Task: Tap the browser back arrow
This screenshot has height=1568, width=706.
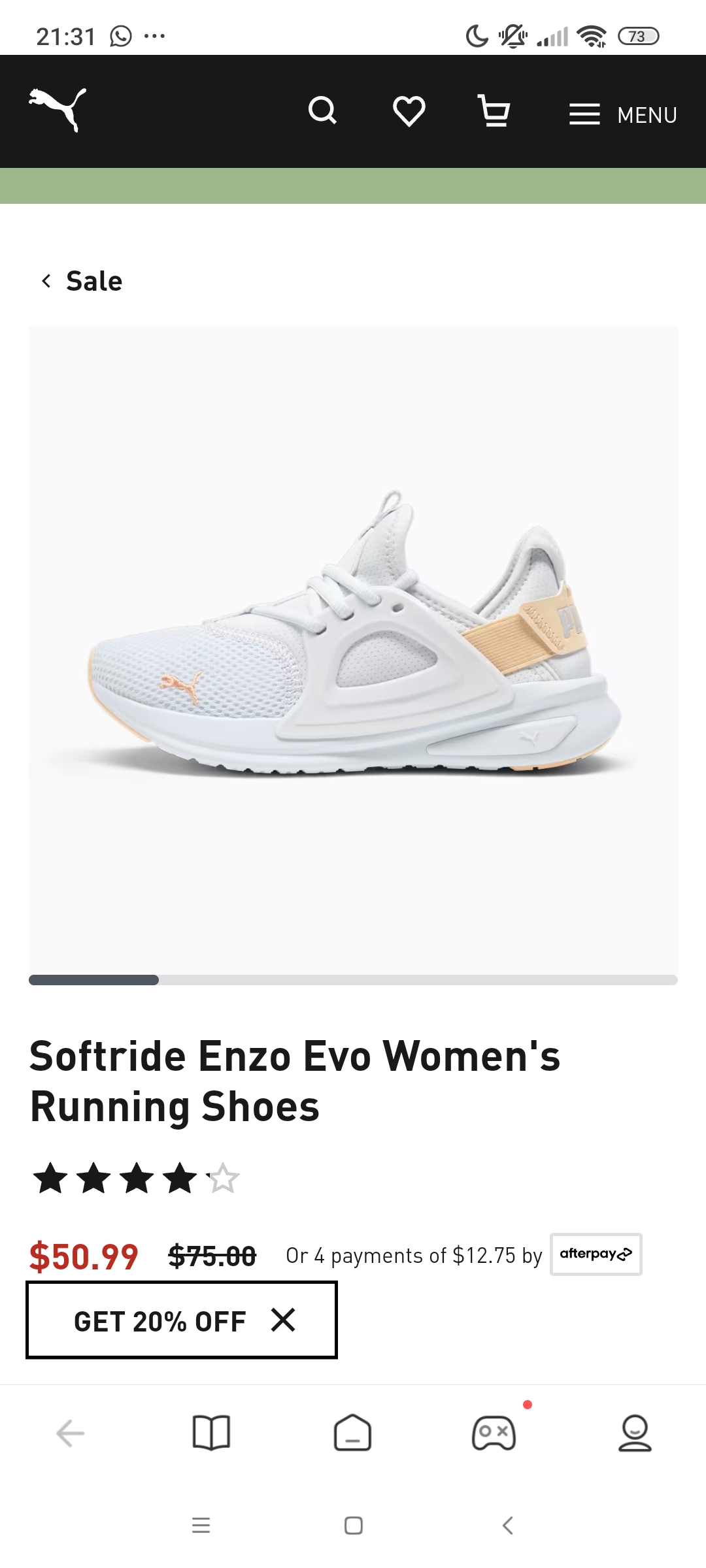Action: click(x=71, y=1433)
